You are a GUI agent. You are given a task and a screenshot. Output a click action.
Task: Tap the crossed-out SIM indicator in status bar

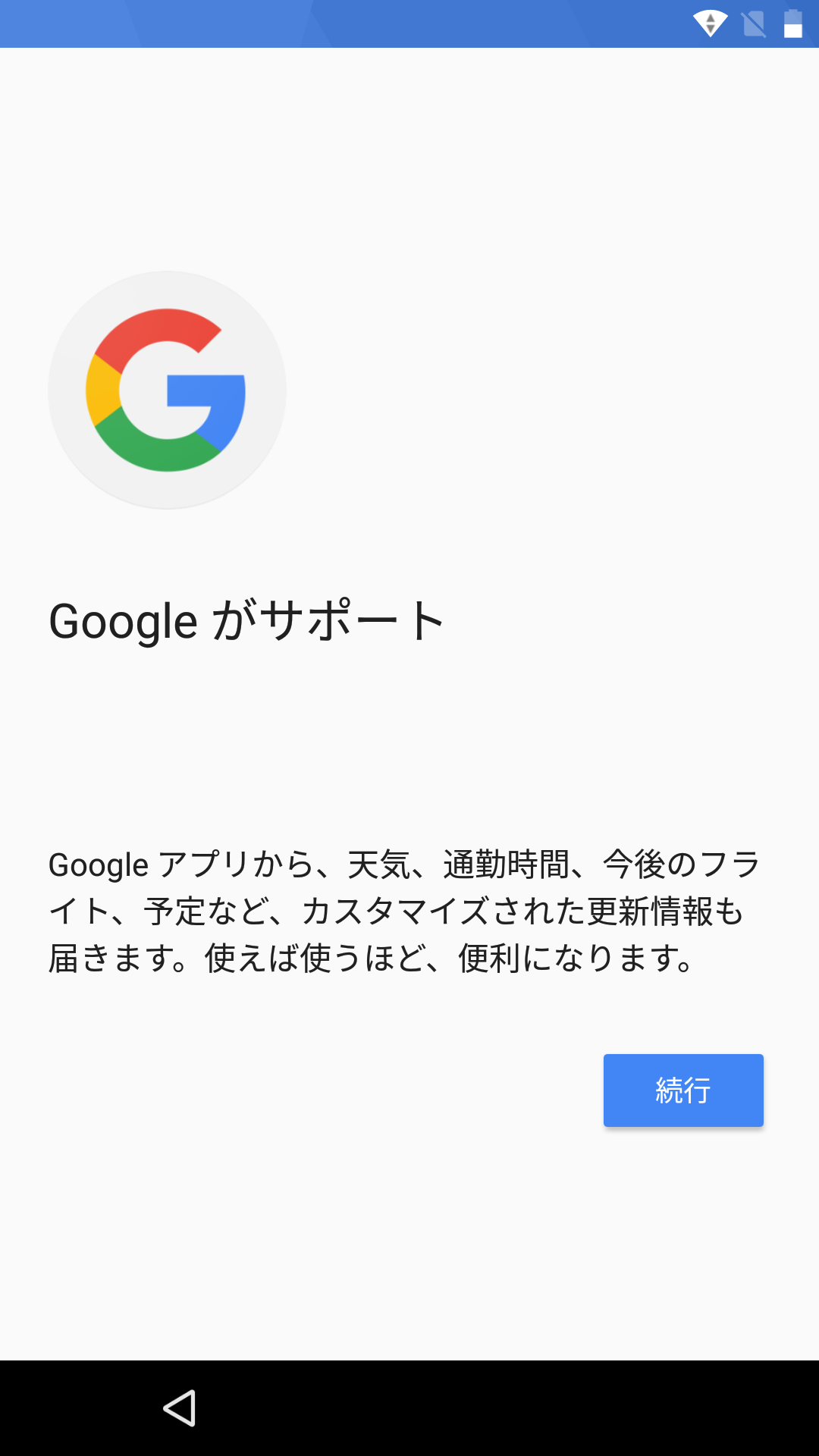click(752, 23)
